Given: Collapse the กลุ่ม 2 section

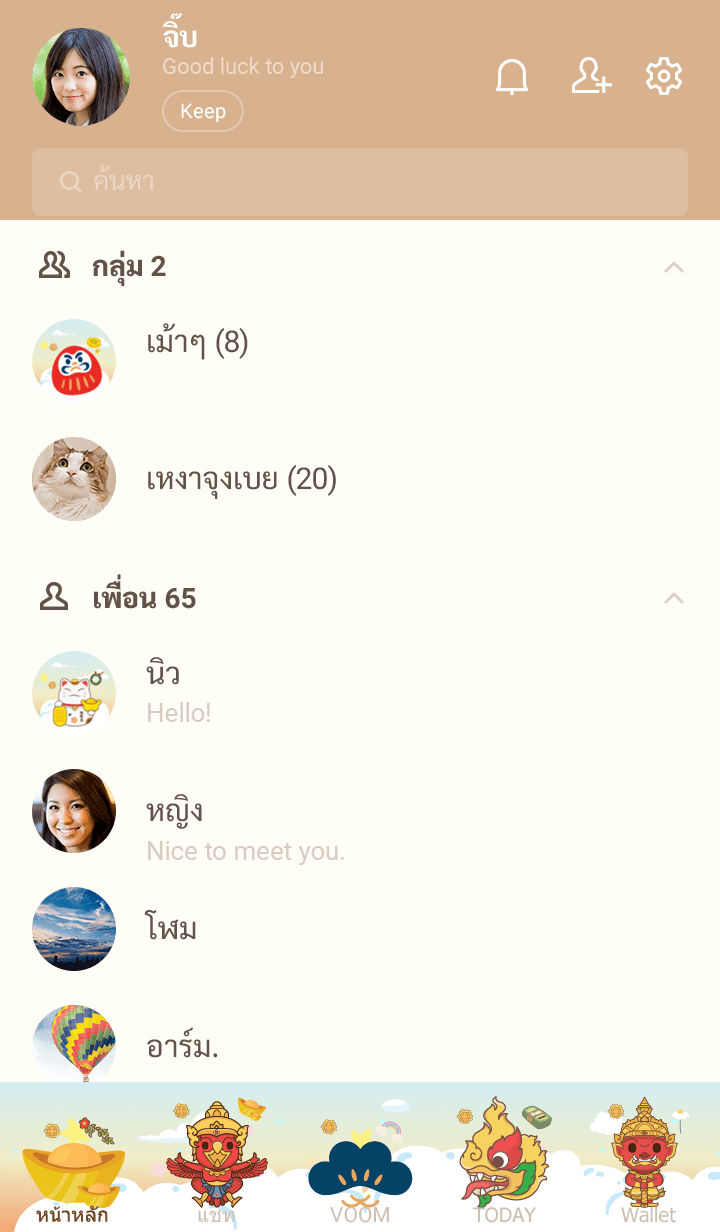Looking at the screenshot, I should (x=674, y=267).
